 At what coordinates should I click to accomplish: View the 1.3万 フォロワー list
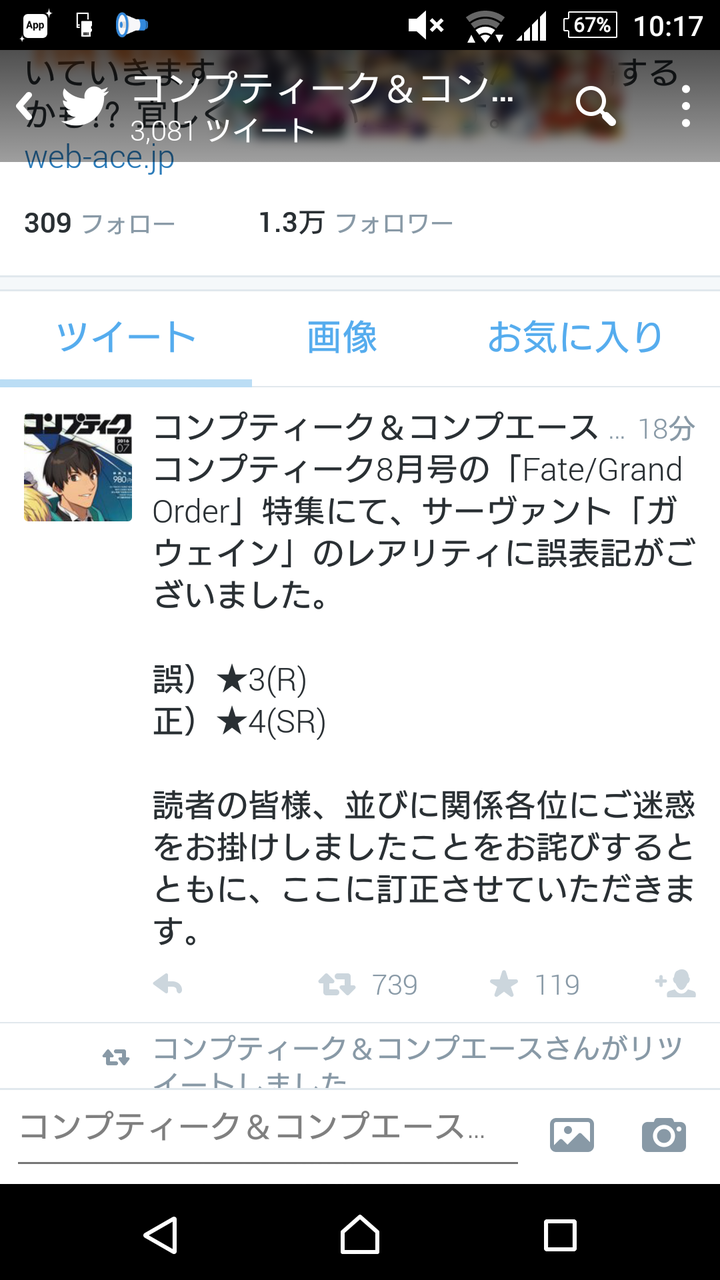[x=355, y=222]
